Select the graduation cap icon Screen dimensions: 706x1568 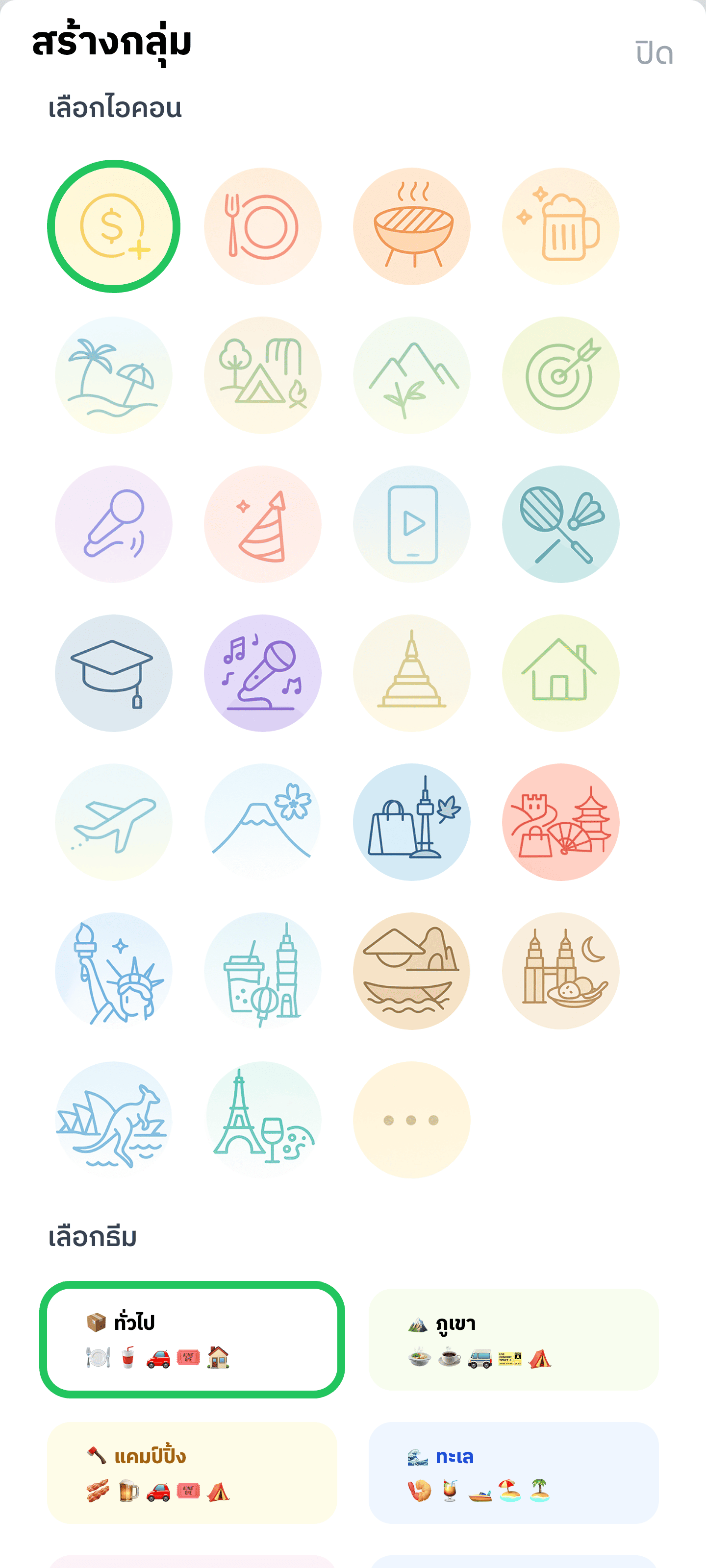(x=114, y=673)
